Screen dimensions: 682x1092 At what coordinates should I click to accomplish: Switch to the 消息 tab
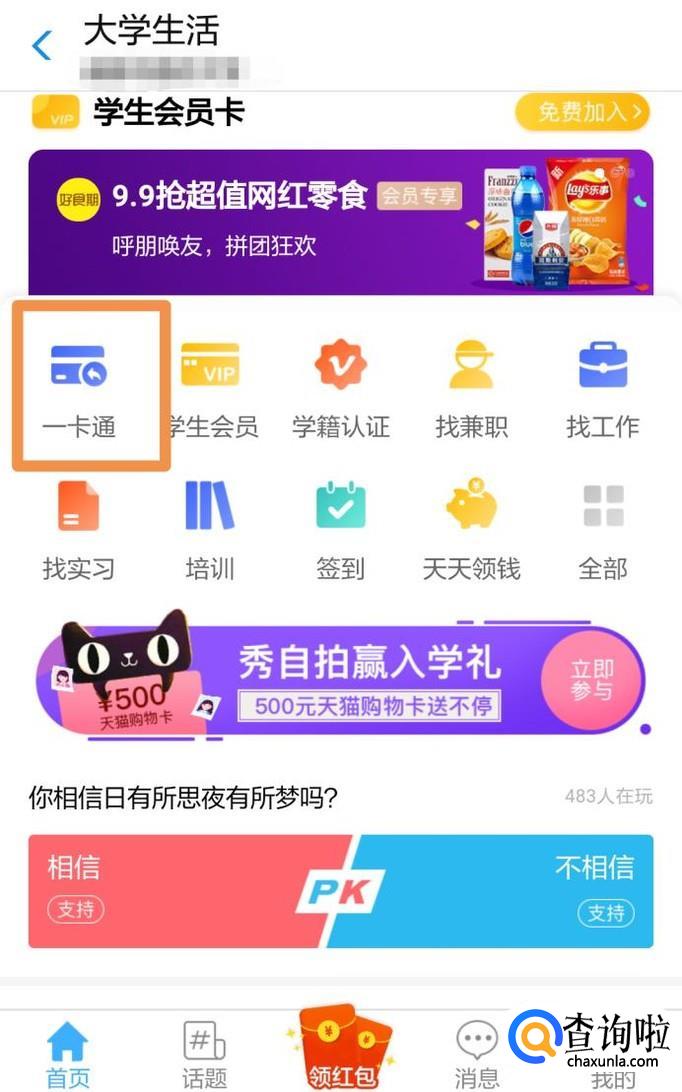476,1054
